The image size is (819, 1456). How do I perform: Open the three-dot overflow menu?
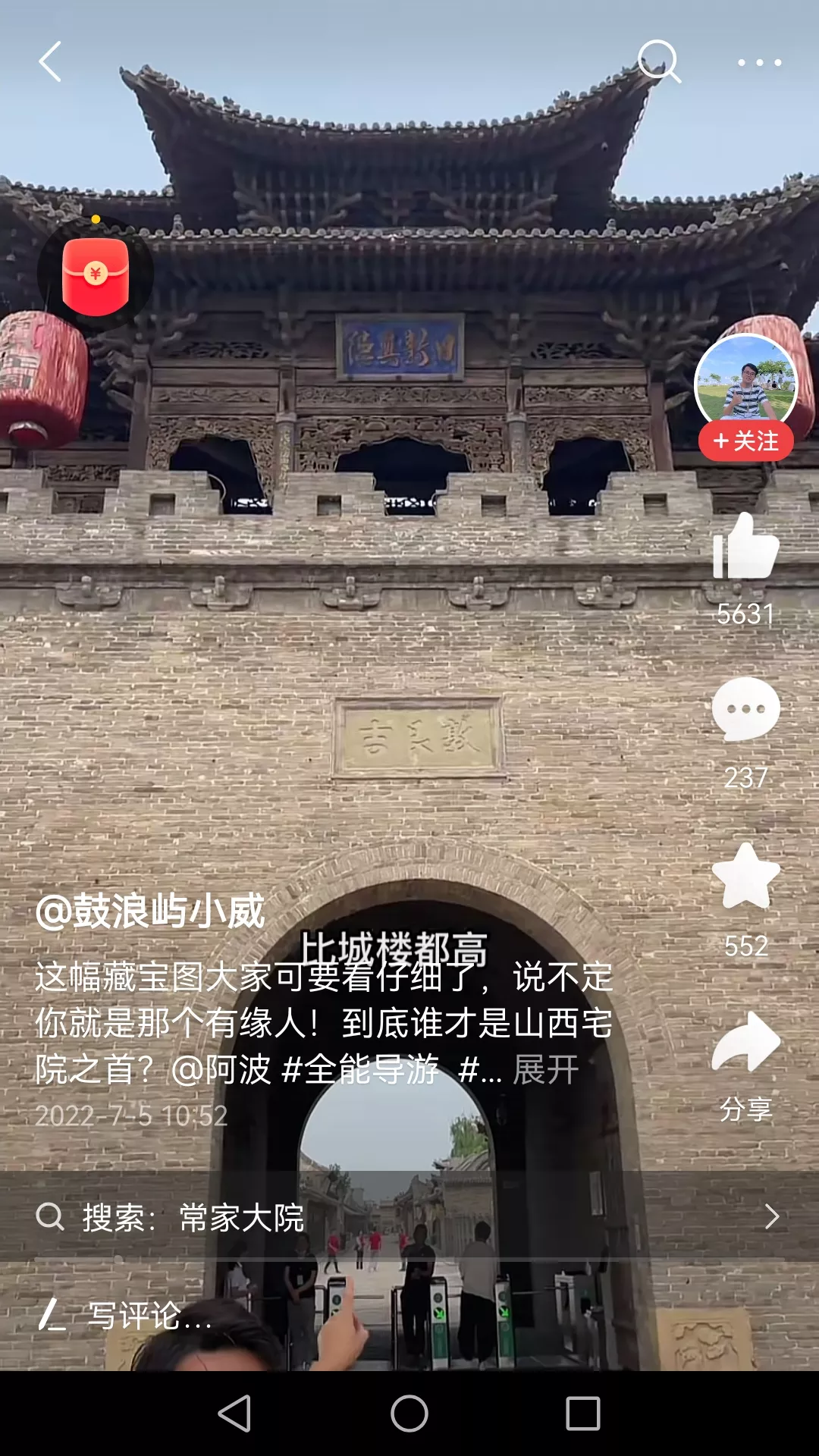coord(759,62)
